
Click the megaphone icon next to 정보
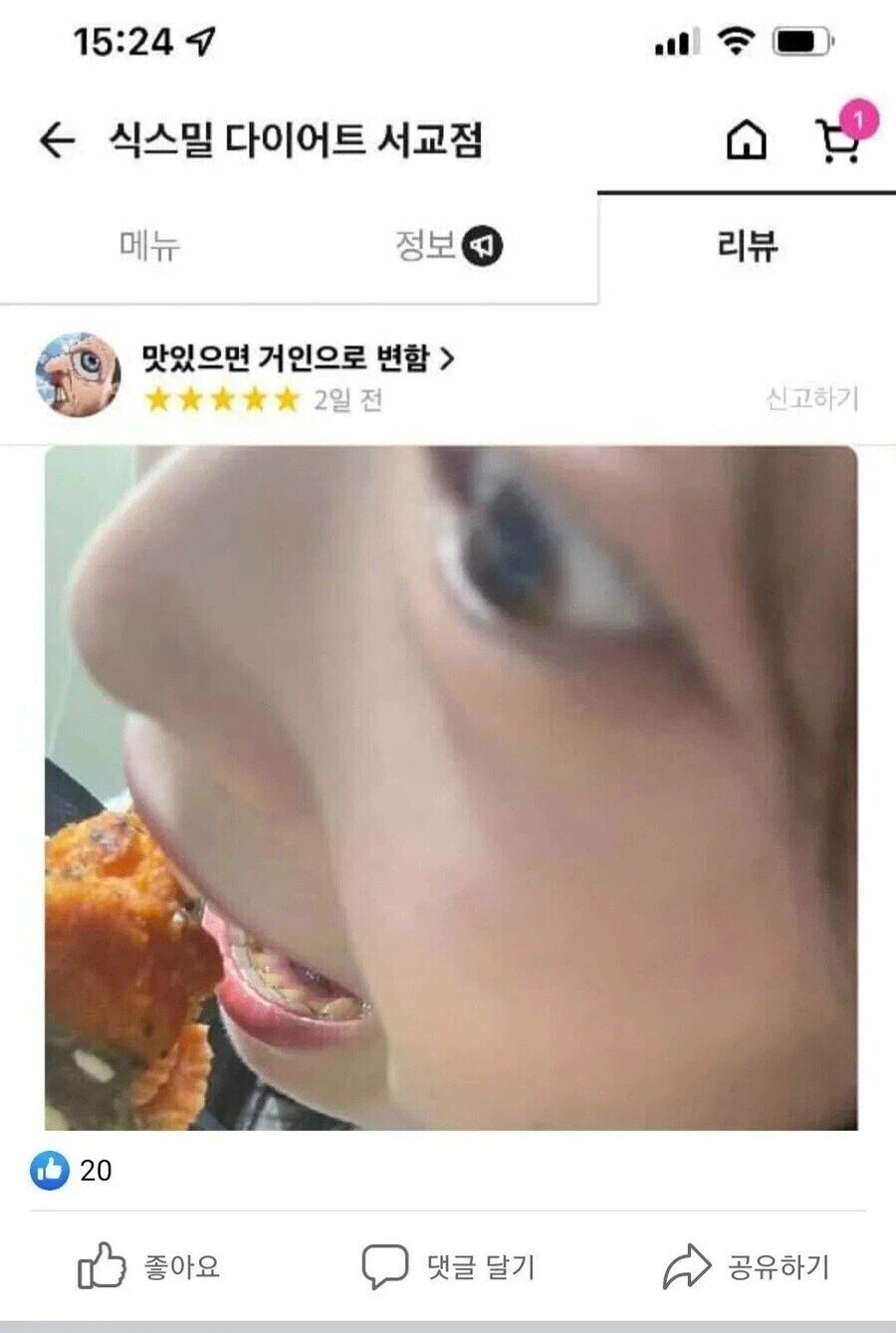[x=485, y=246]
